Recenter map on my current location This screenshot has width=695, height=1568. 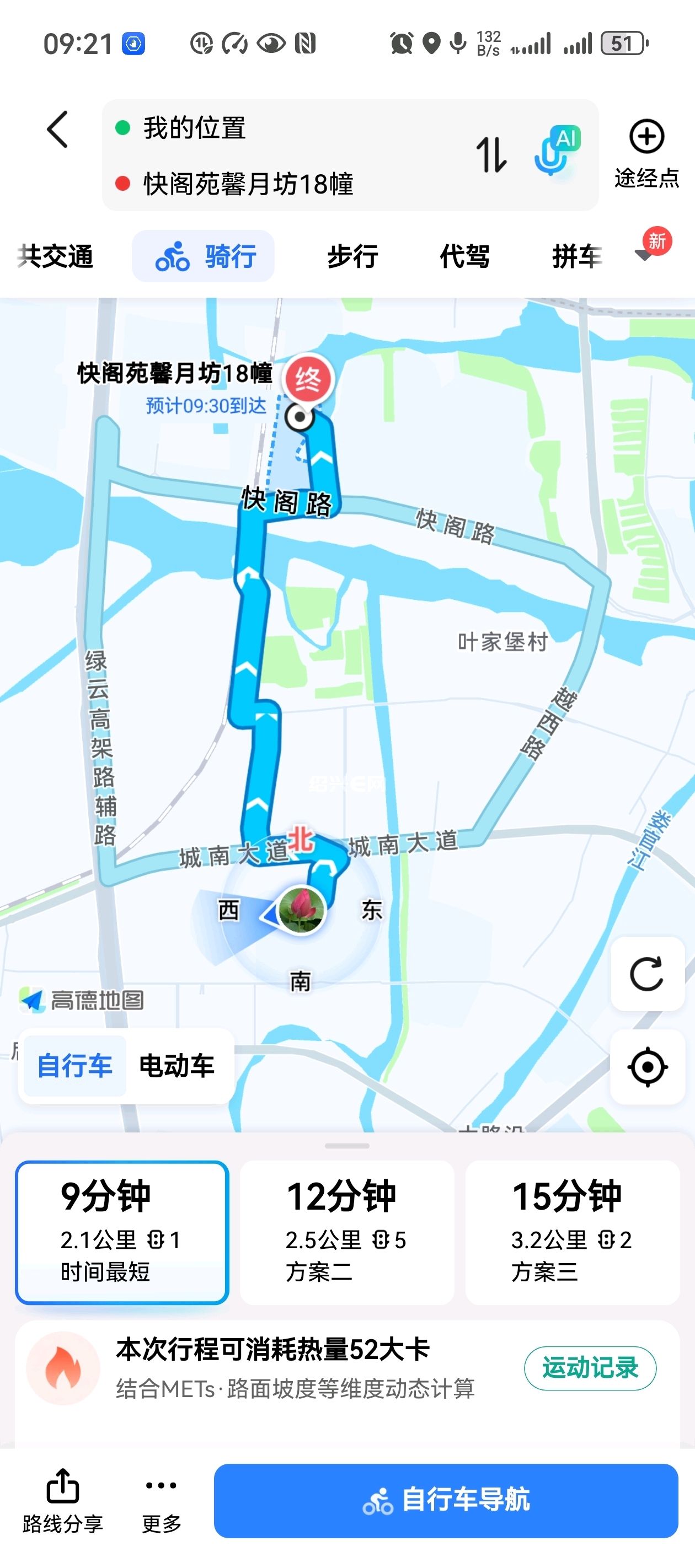(647, 1067)
